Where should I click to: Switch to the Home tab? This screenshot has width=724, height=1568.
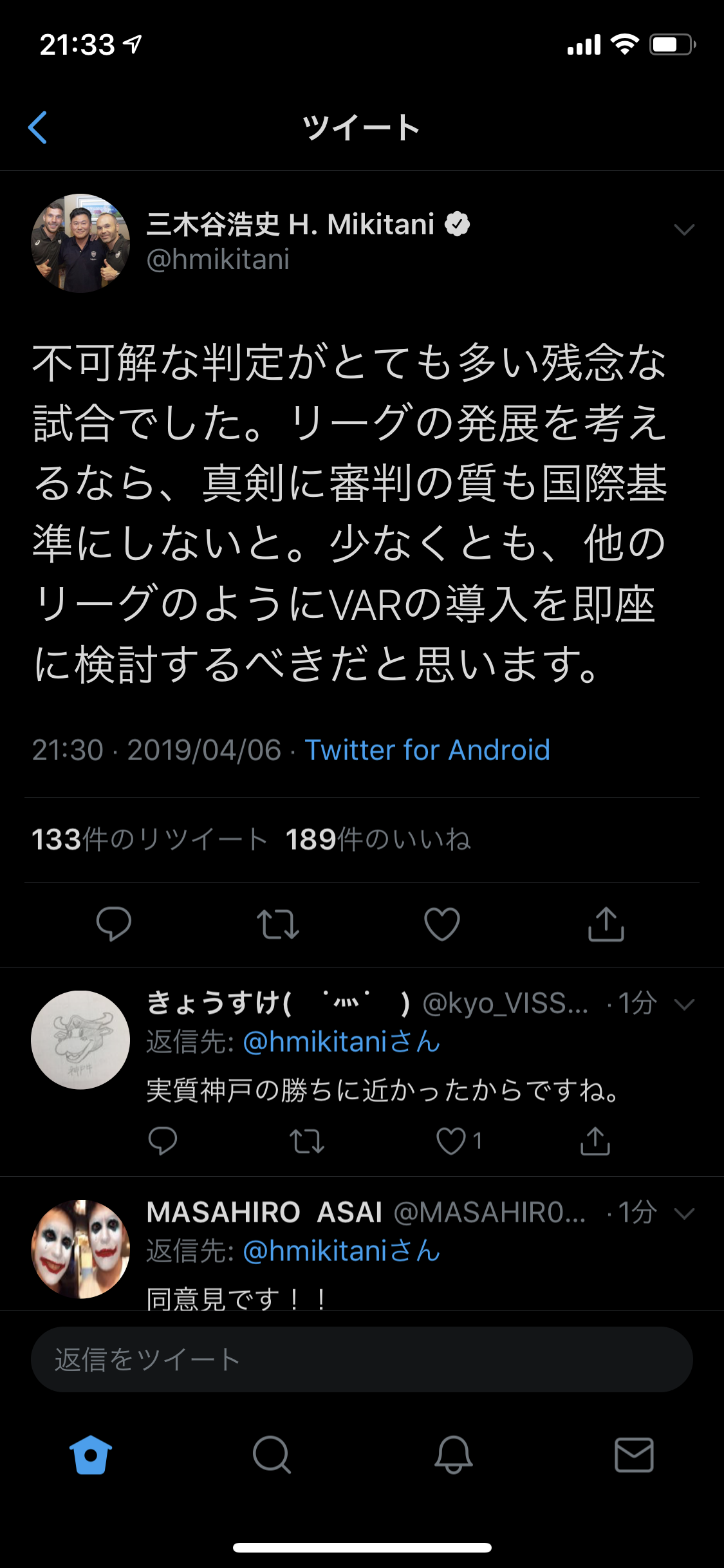click(91, 1455)
